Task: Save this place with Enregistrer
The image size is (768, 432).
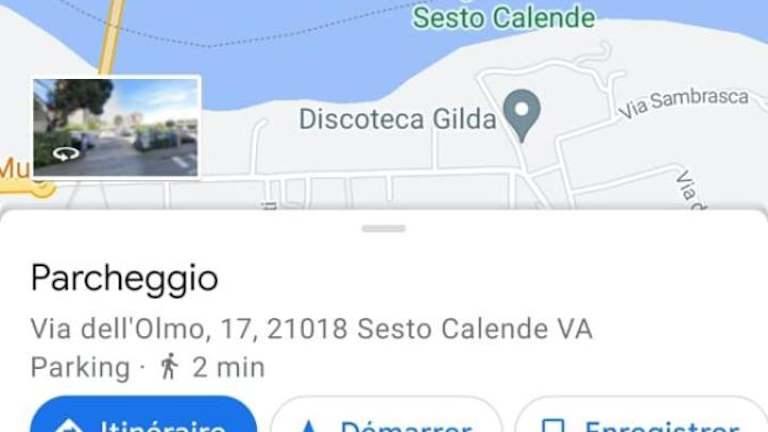Action: 640,420
